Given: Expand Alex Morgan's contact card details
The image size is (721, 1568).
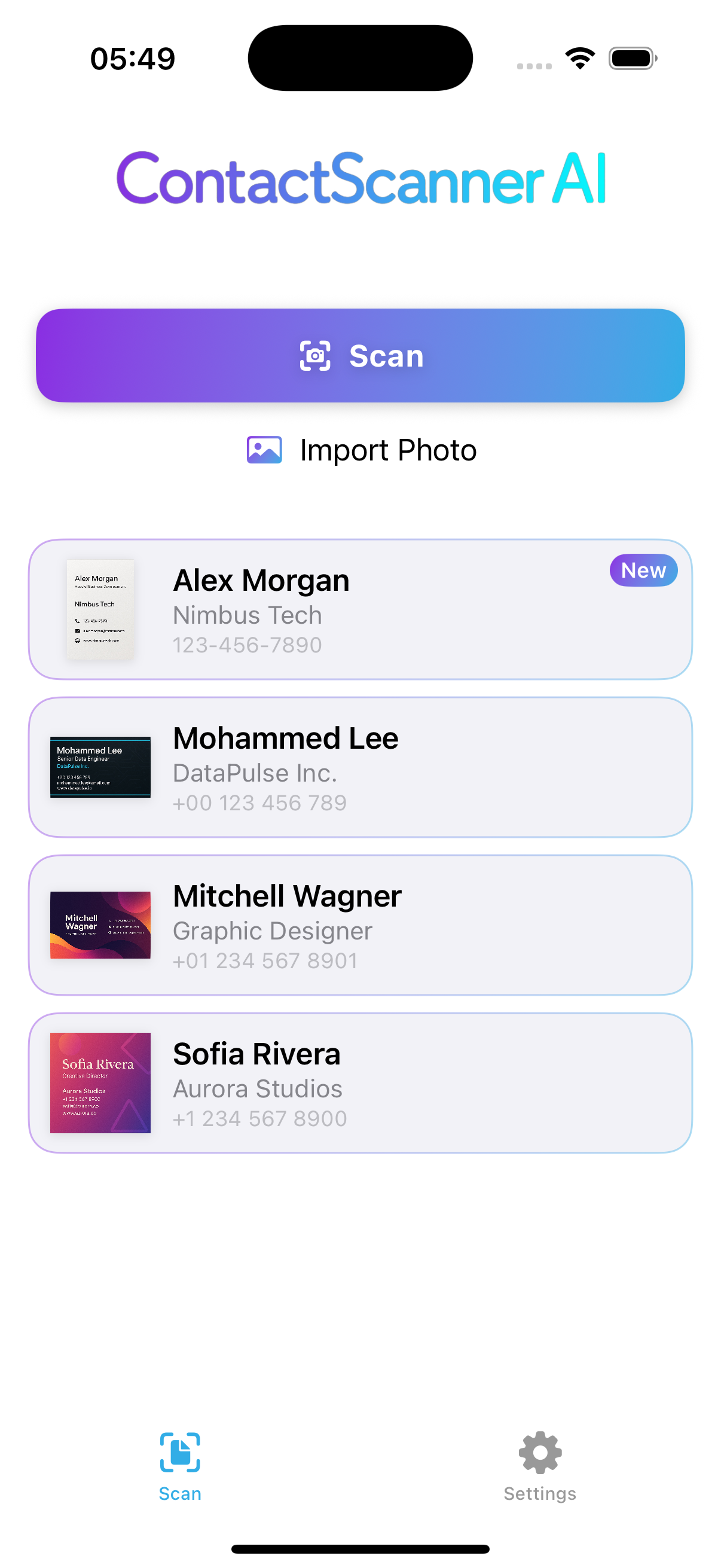Looking at the screenshot, I should [360, 609].
